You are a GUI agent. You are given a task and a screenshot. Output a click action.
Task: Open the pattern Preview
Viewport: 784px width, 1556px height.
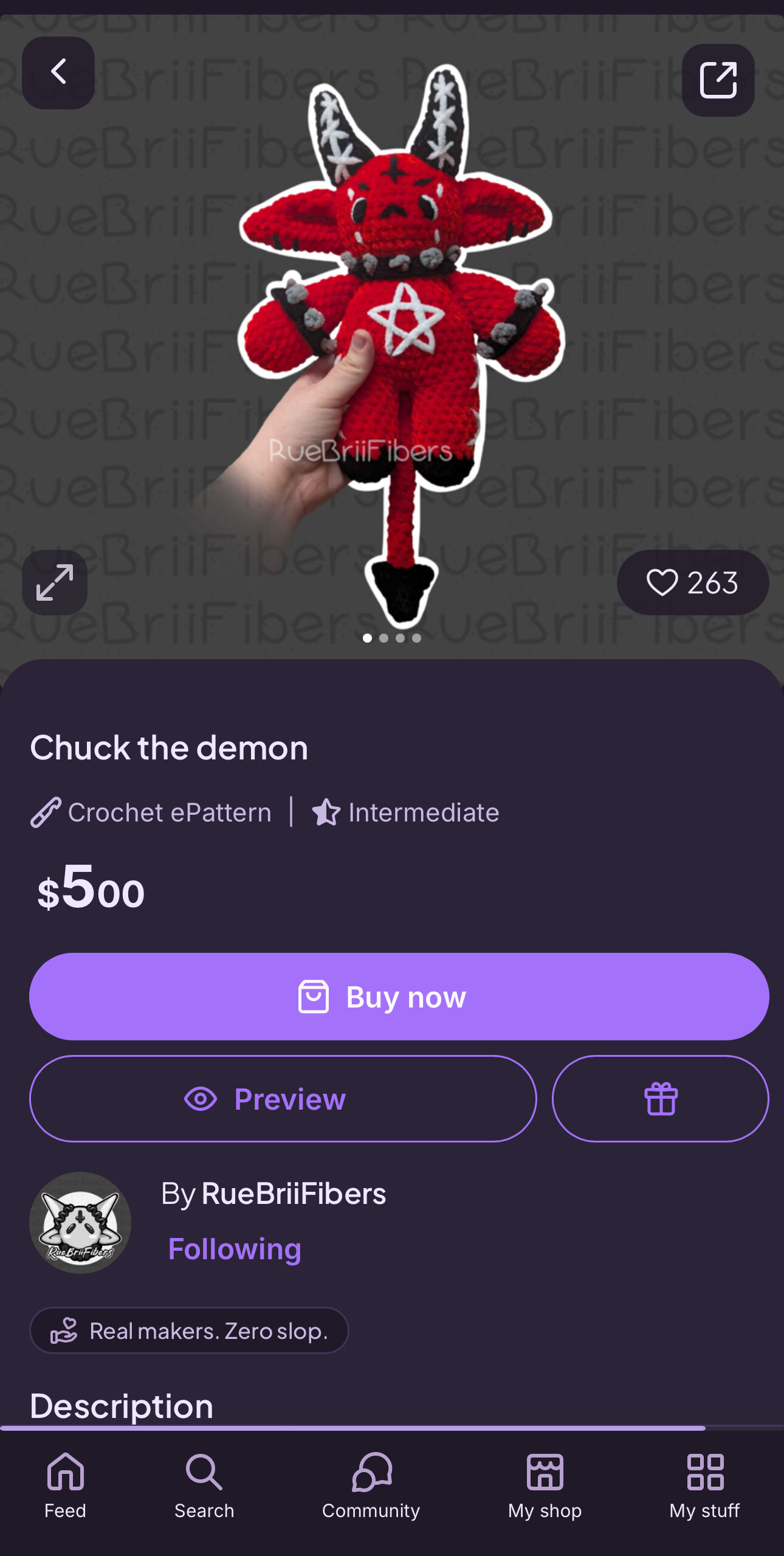click(x=283, y=1098)
